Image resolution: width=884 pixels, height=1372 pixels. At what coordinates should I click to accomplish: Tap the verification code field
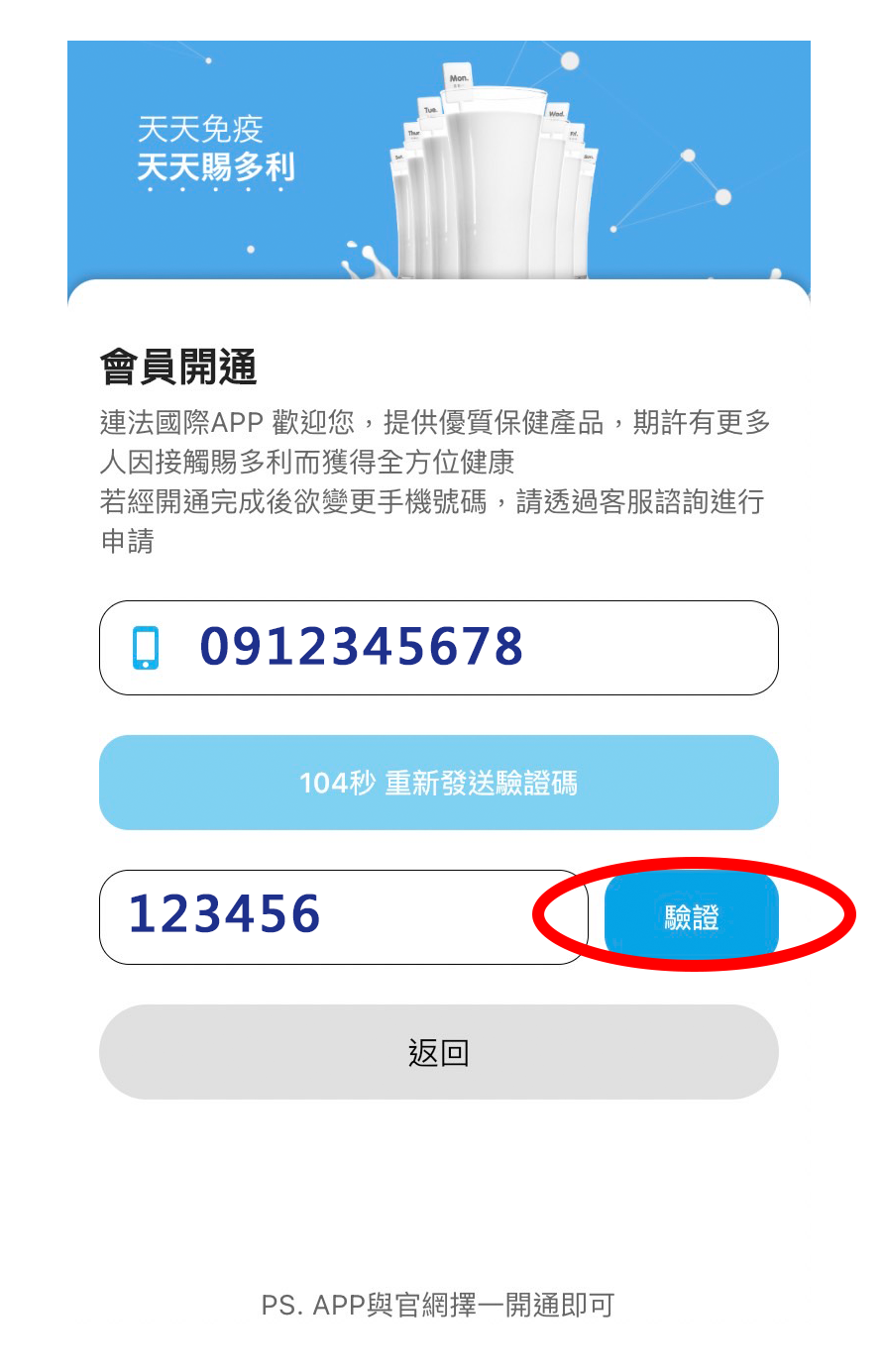click(x=342, y=916)
